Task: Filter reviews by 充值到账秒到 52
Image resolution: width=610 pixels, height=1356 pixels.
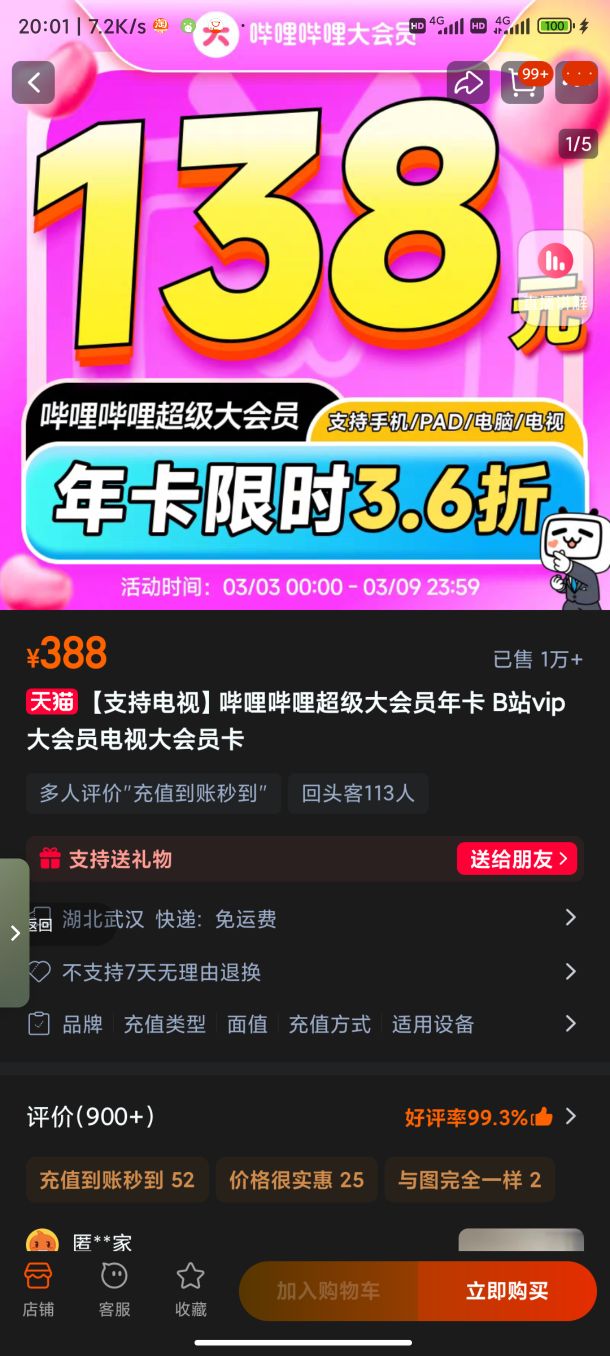Action: (117, 1180)
